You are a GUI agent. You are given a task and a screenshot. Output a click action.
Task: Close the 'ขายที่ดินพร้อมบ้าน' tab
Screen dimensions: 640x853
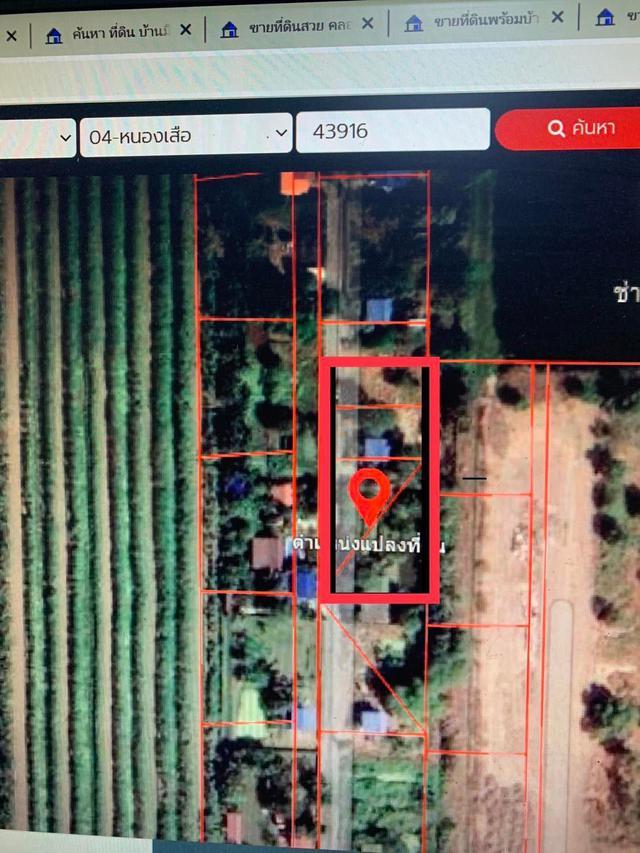pos(557,16)
